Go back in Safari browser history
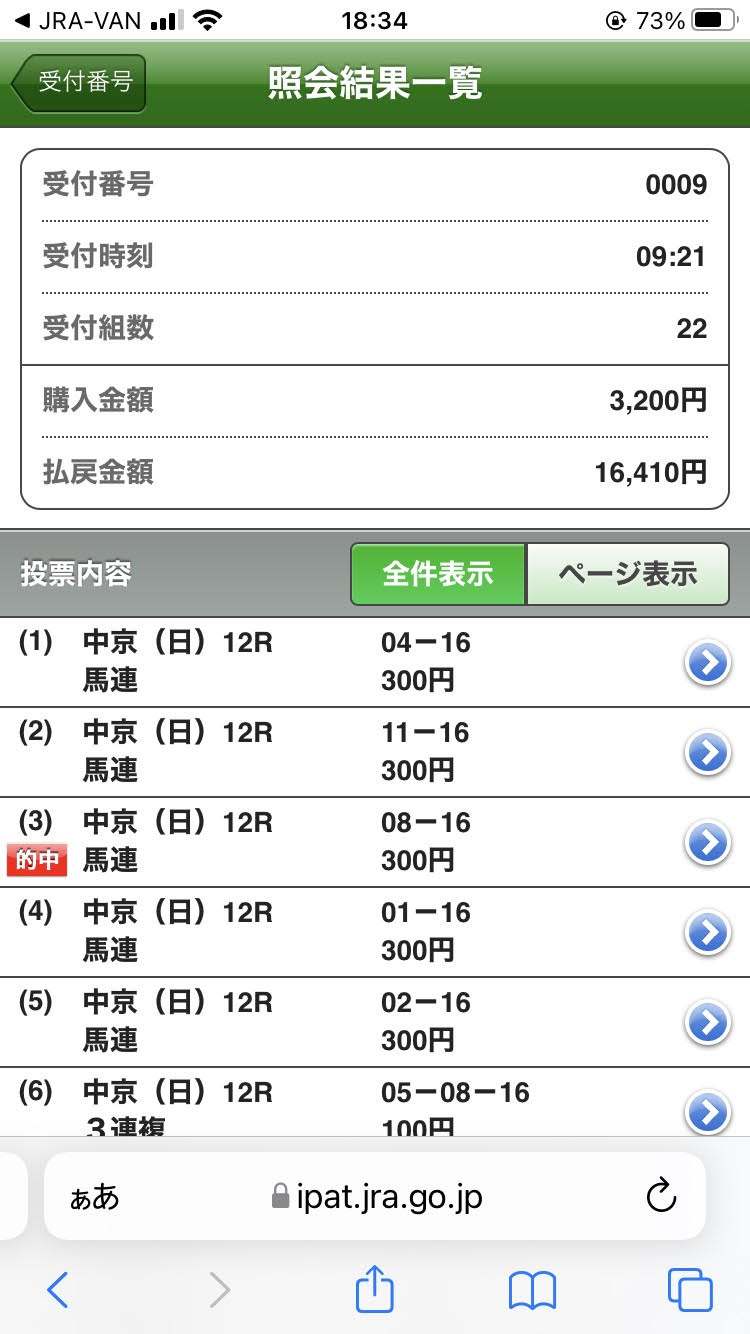The height and width of the screenshot is (1334, 750). point(58,1290)
